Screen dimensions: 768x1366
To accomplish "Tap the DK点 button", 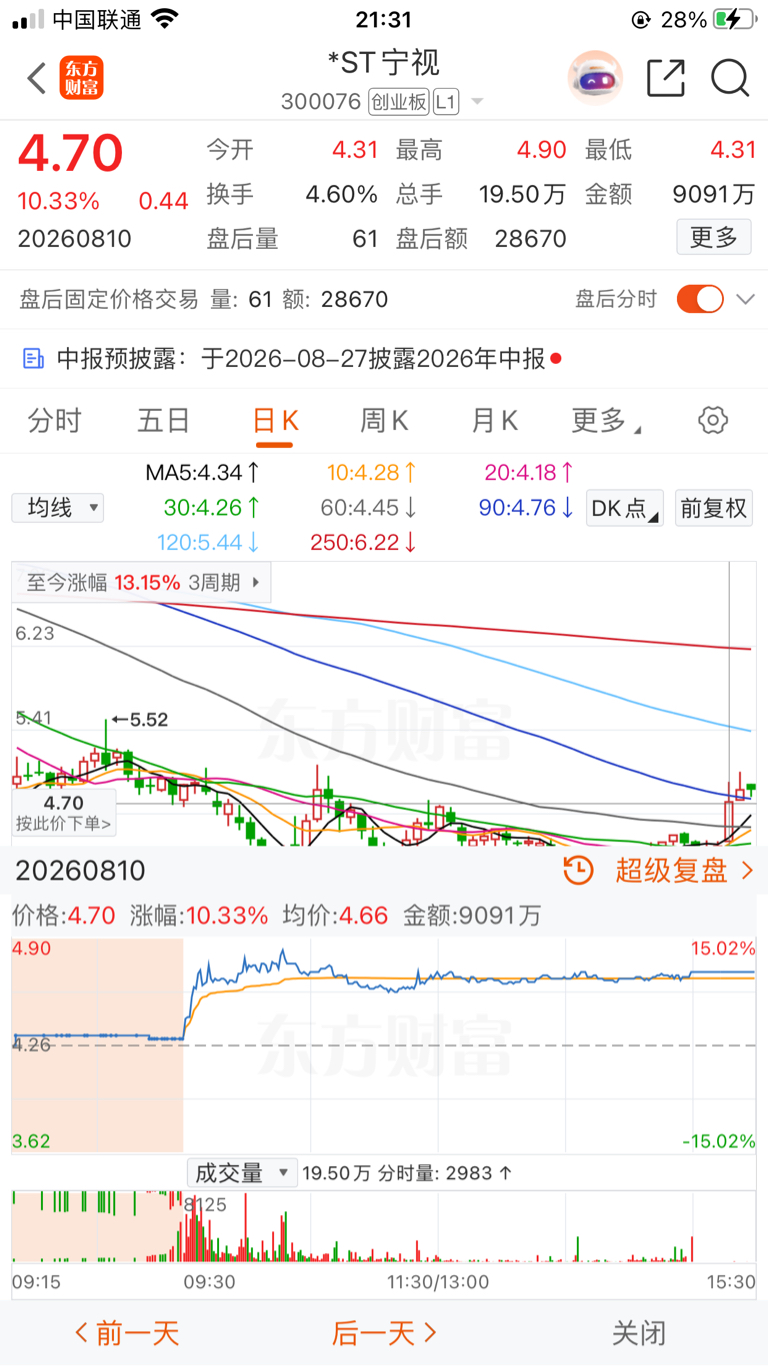I will (625, 508).
